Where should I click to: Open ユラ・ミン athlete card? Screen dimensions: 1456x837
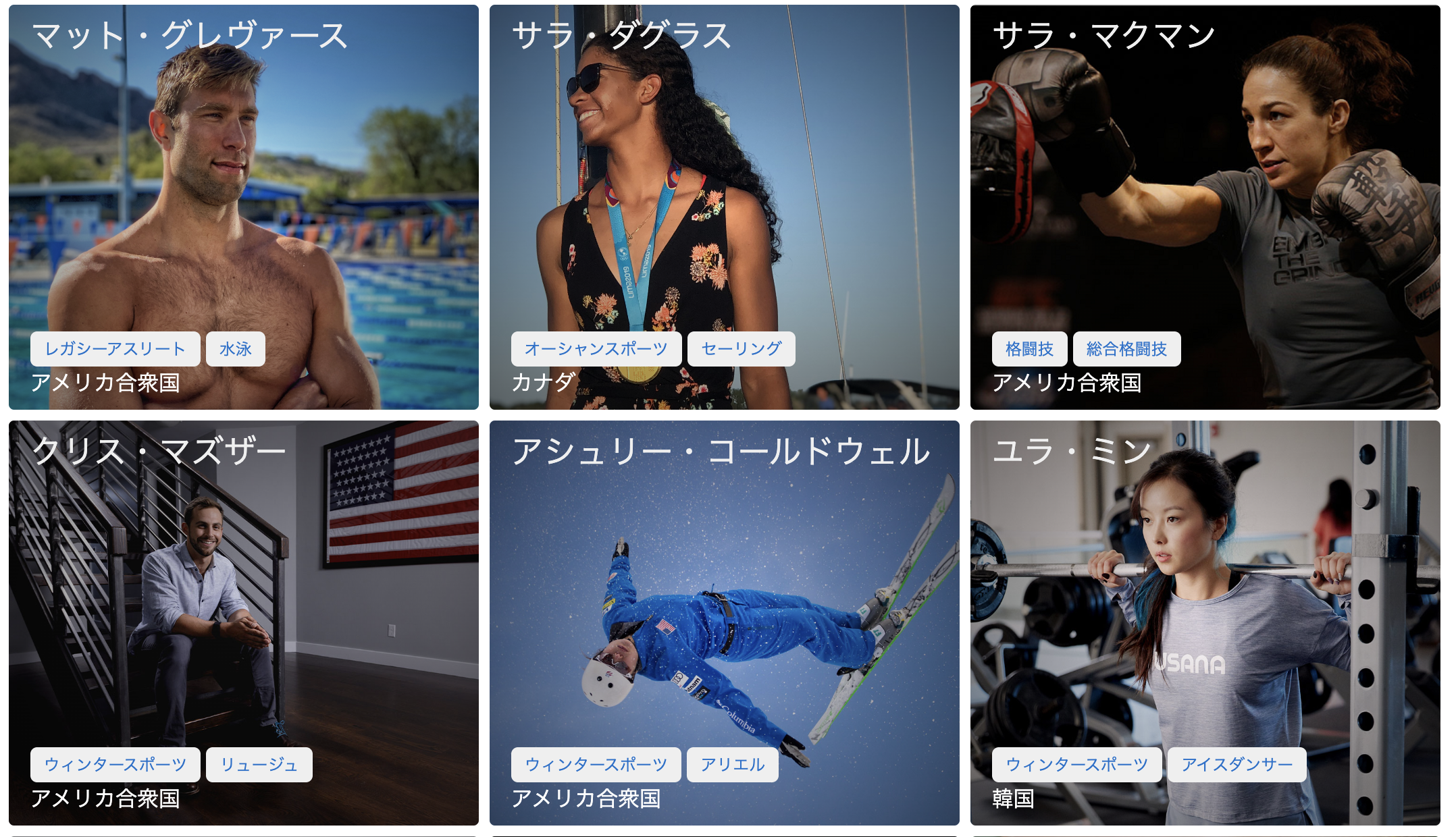1205,607
